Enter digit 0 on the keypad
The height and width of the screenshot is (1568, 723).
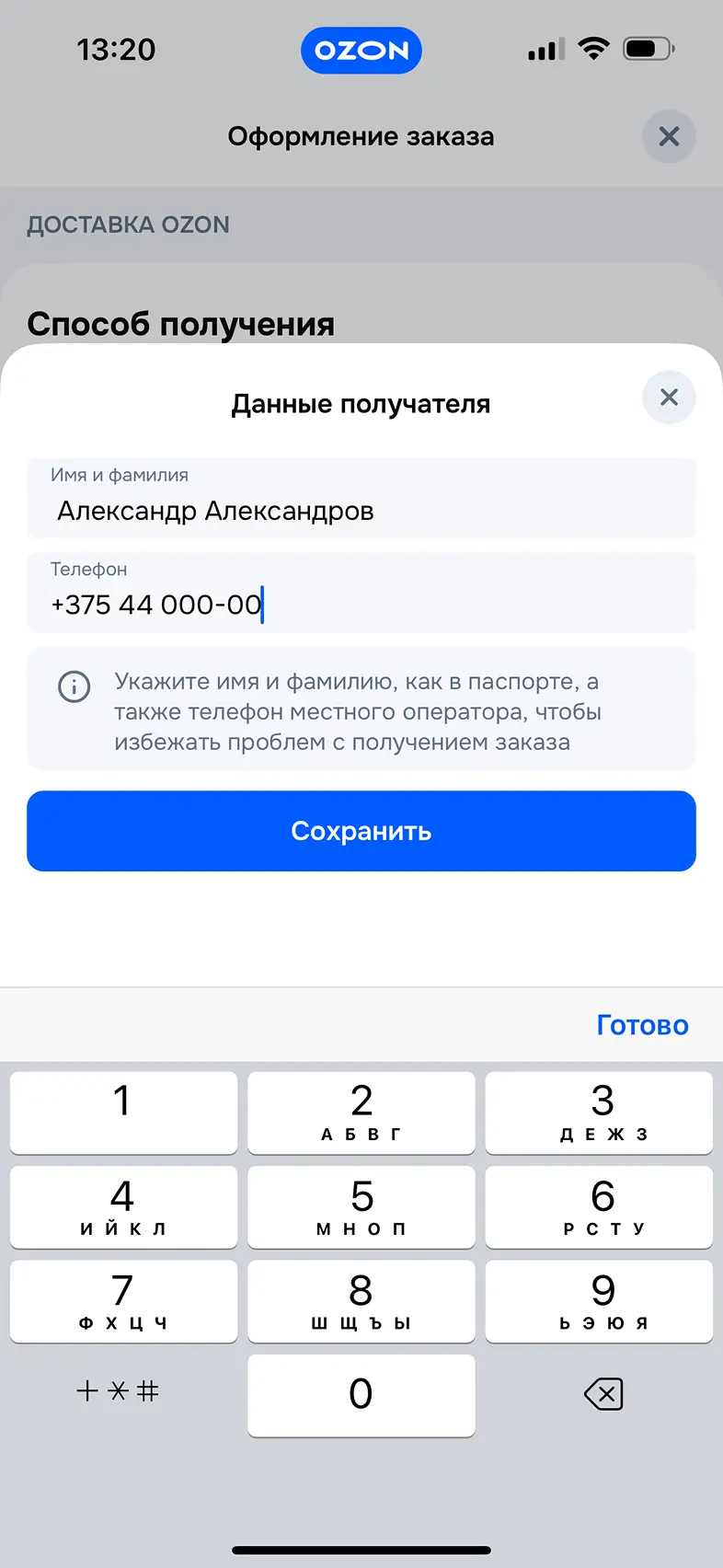click(361, 1394)
